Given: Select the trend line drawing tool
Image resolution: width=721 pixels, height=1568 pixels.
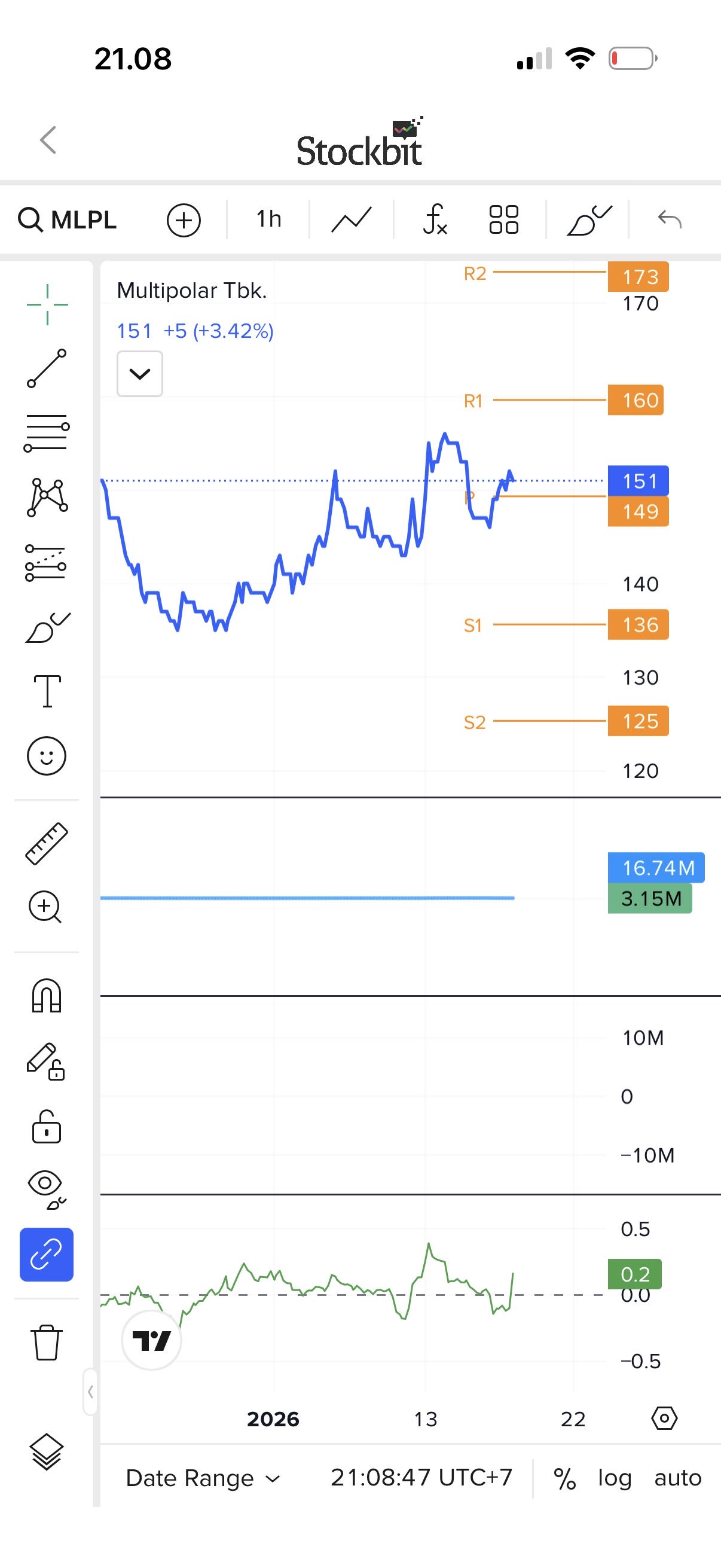Looking at the screenshot, I should [47, 368].
